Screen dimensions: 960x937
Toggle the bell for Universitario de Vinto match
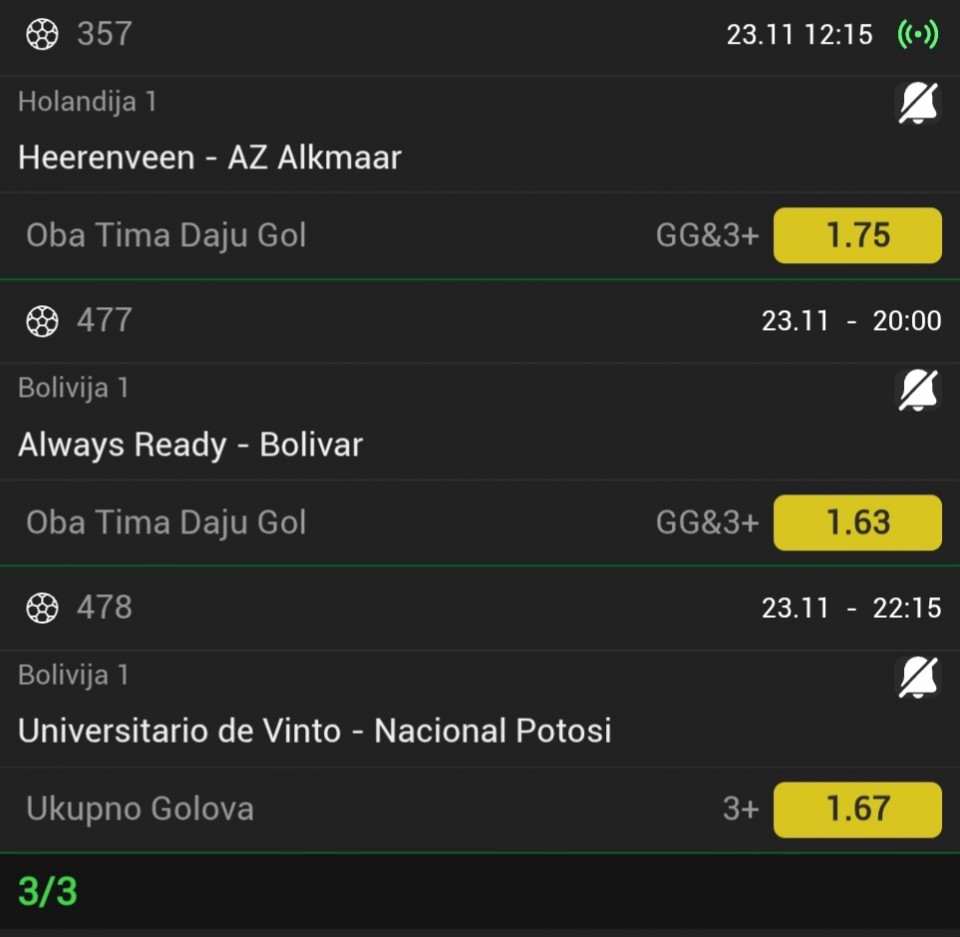point(917,677)
